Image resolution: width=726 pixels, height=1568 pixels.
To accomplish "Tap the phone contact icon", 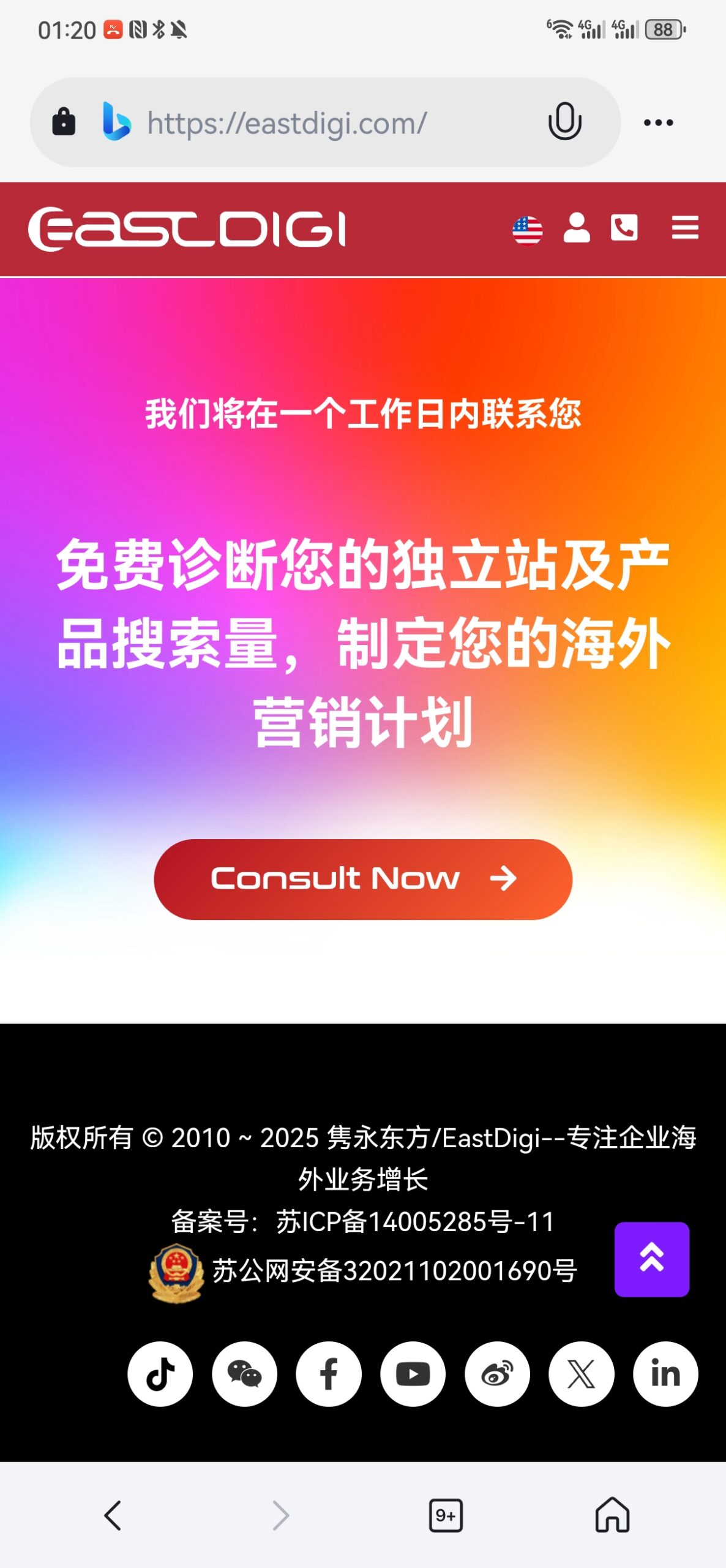I will click(x=624, y=228).
